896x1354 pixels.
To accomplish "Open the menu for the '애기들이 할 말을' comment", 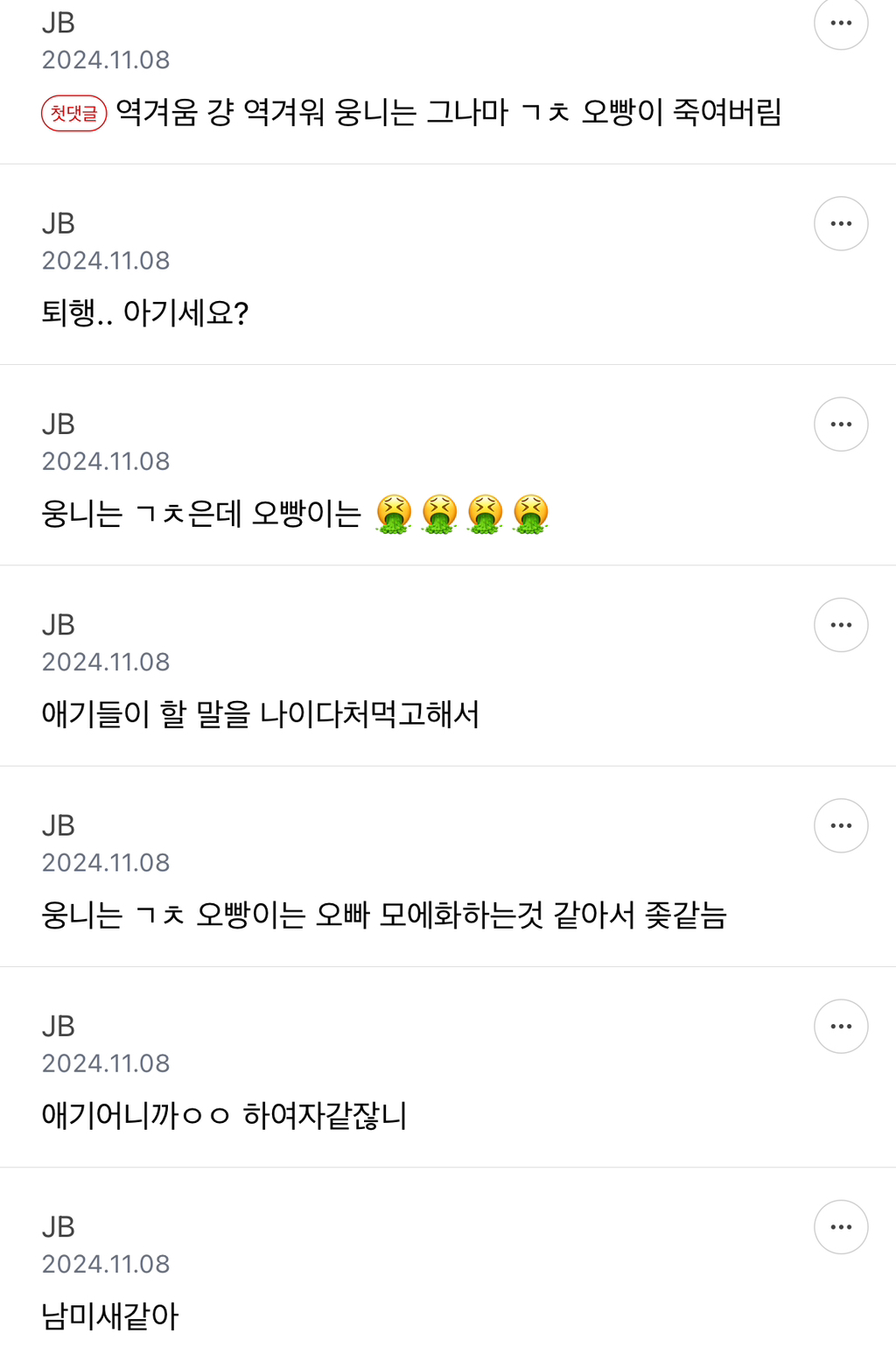I will click(840, 623).
